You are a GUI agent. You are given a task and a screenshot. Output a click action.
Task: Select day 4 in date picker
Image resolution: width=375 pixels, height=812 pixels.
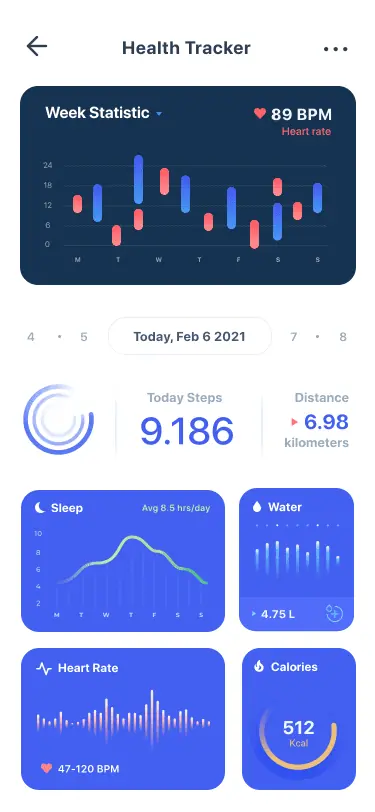tap(31, 337)
